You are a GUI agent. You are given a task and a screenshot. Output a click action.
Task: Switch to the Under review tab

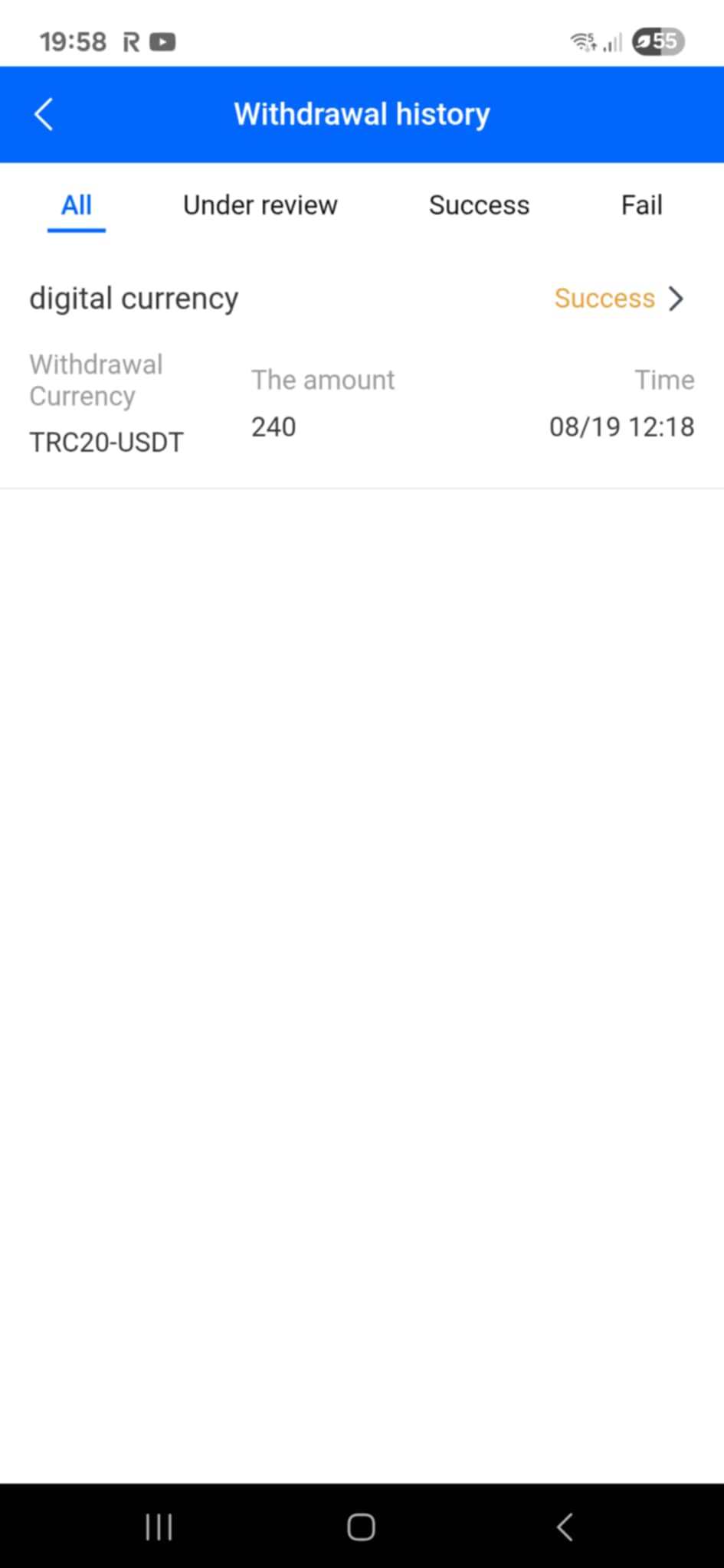[260, 205]
